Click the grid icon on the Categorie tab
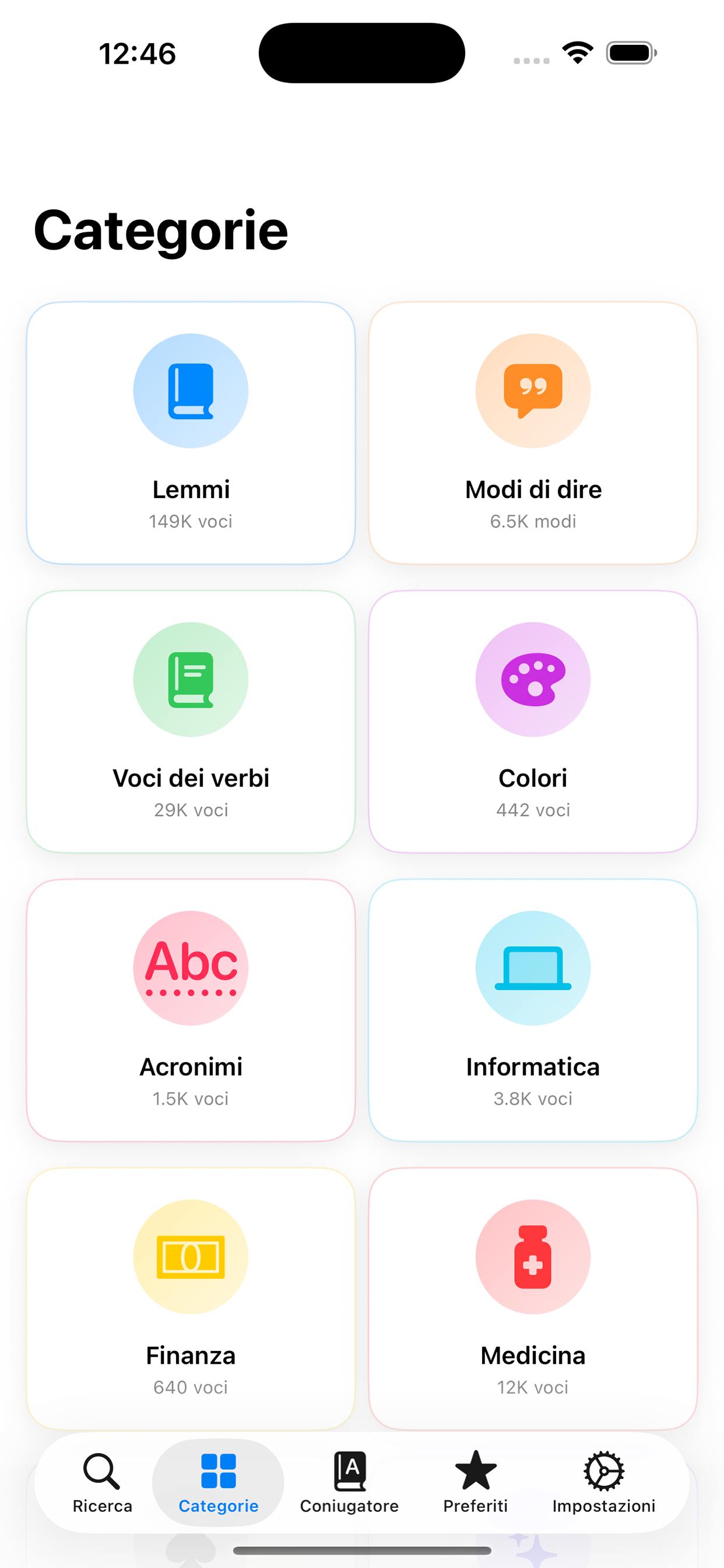The height and width of the screenshot is (1568, 724). [x=218, y=1469]
